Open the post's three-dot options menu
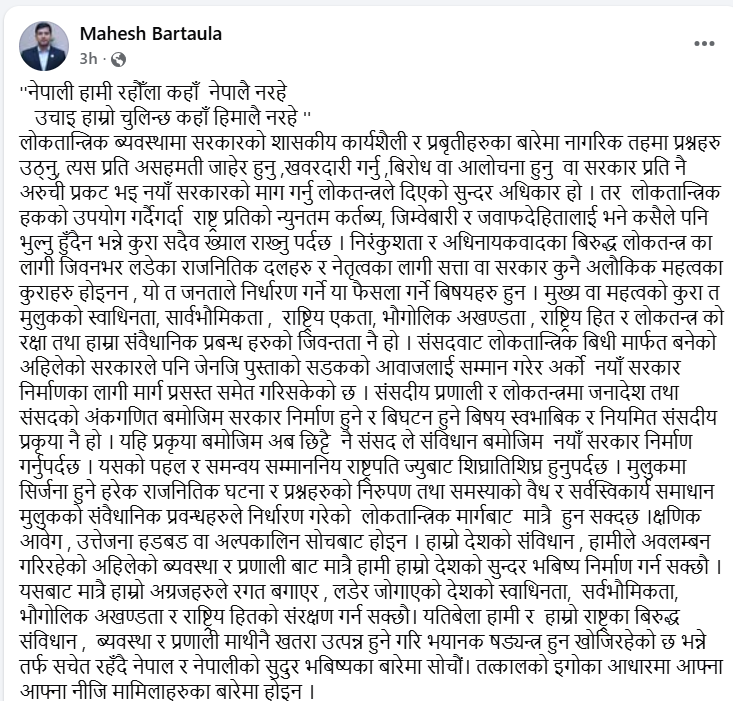Viewport: 733px width, 701px height. [x=705, y=44]
